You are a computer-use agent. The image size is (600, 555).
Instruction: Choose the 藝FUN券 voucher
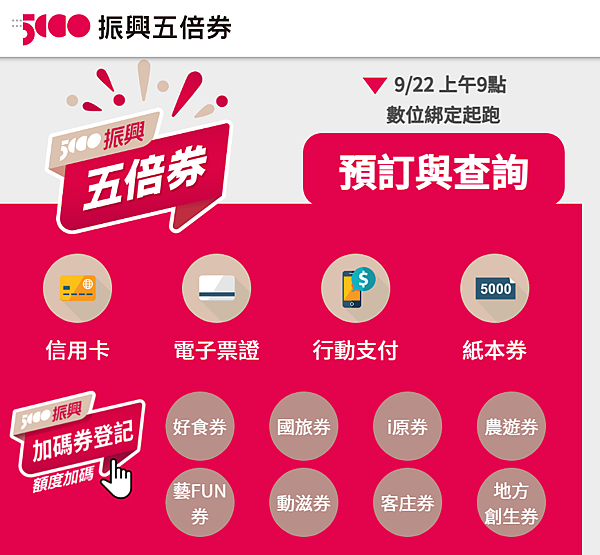(x=199, y=503)
